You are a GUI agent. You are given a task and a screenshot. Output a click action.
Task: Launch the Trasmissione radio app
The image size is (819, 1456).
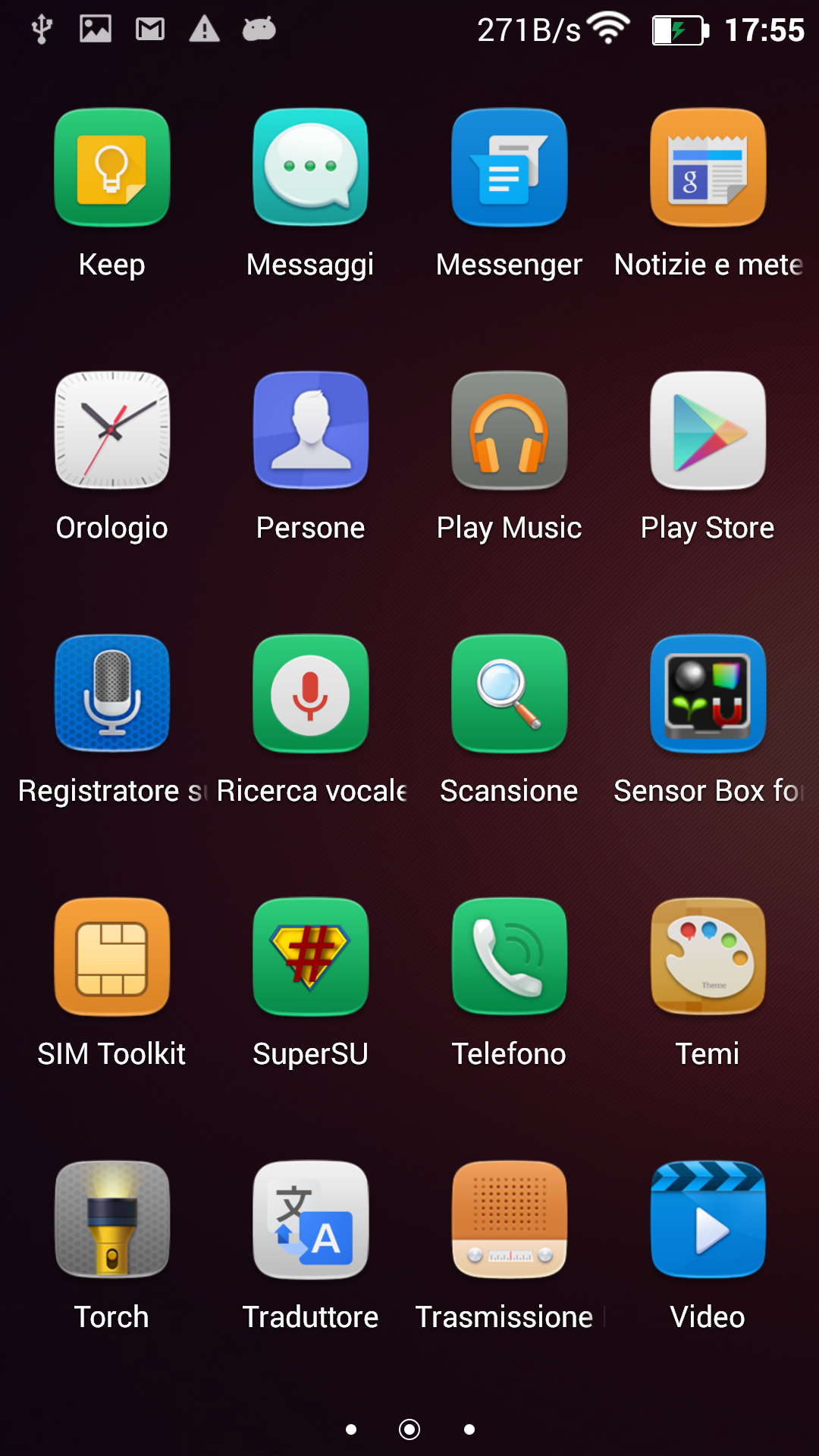(510, 1219)
